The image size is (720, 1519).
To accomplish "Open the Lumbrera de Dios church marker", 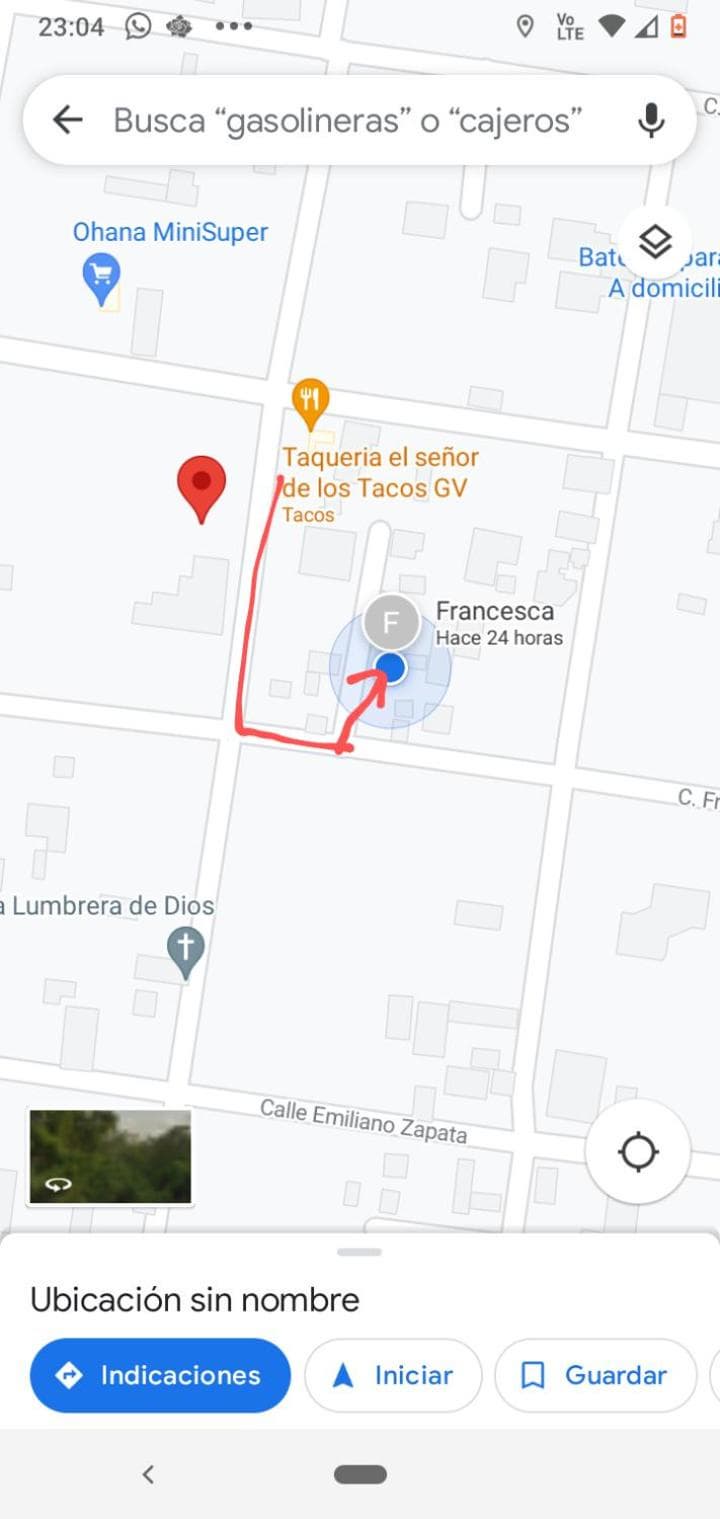I will coord(185,953).
